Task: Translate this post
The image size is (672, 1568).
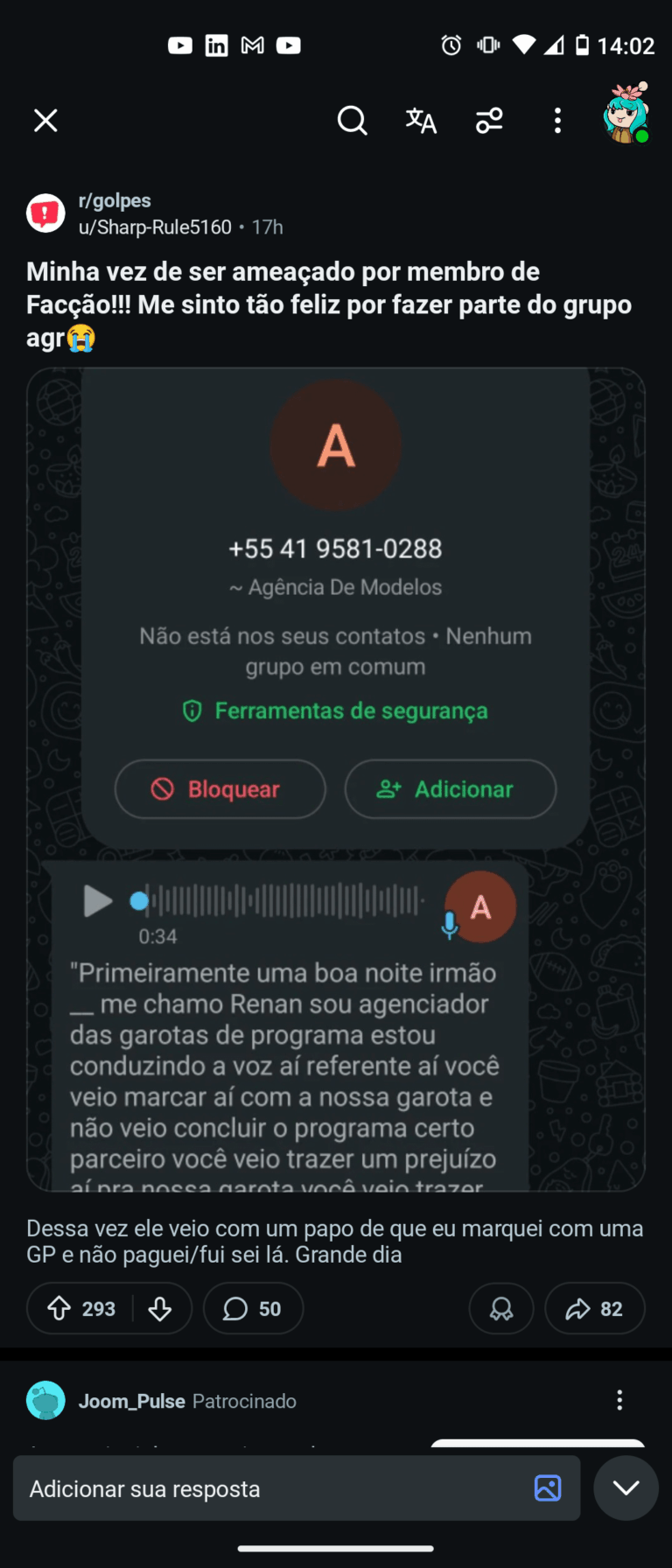Action: pyautogui.click(x=421, y=121)
